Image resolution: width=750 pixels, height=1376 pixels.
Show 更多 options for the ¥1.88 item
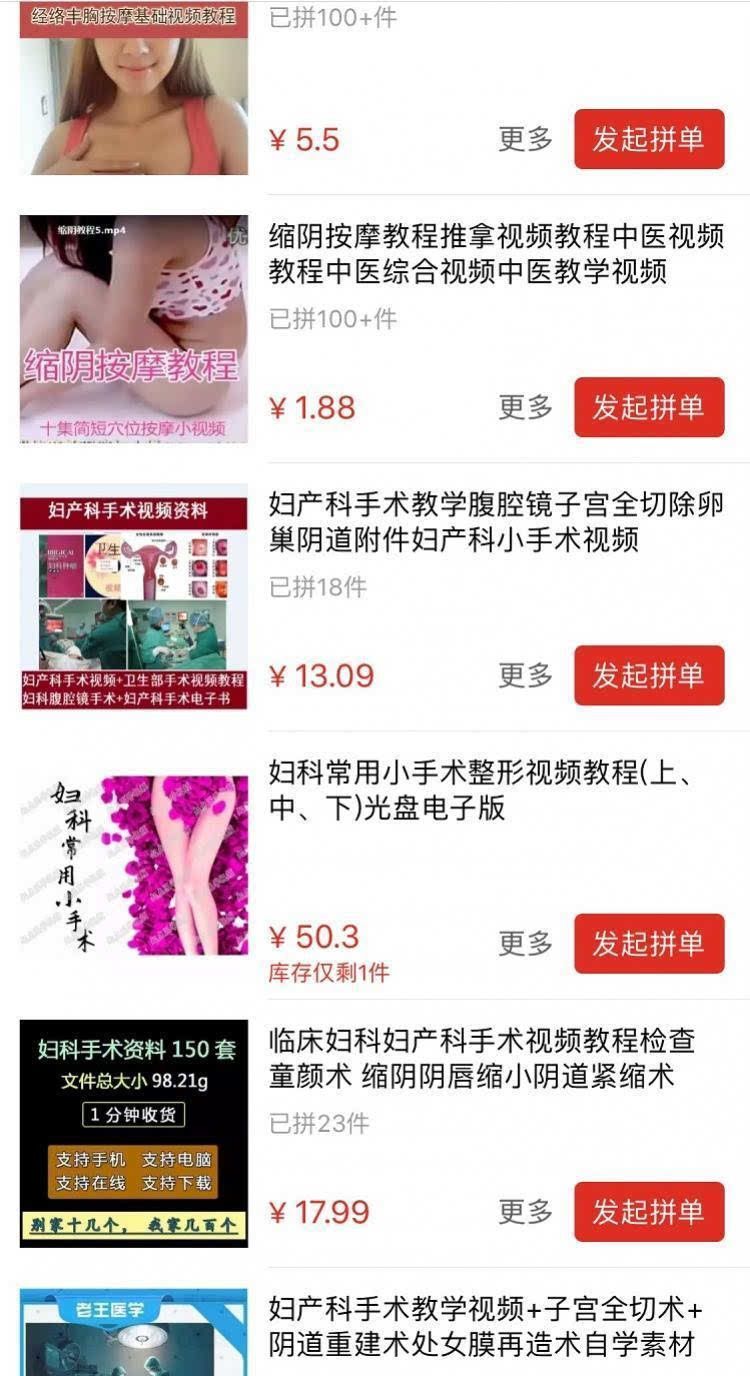tap(525, 407)
